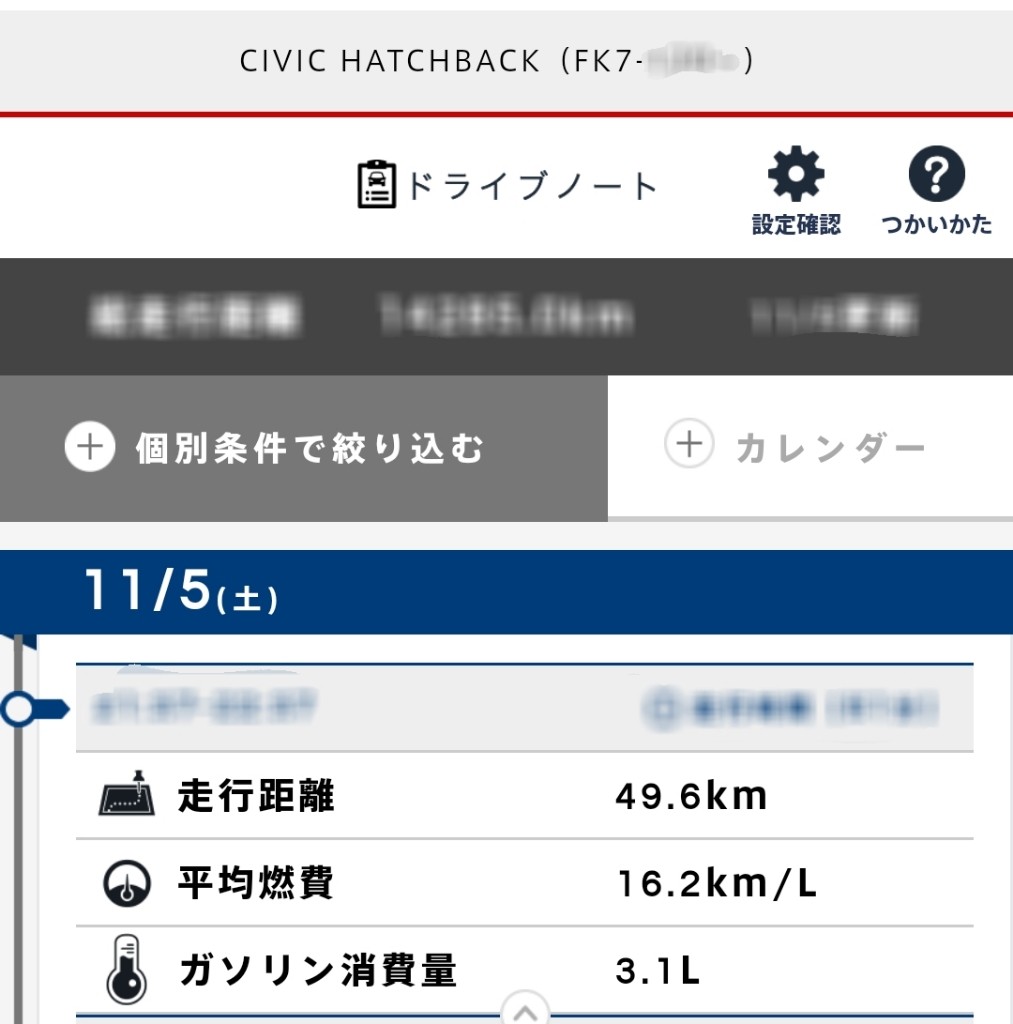Open the つかいかた help icon
1013x1024 pixels.
click(x=936, y=177)
